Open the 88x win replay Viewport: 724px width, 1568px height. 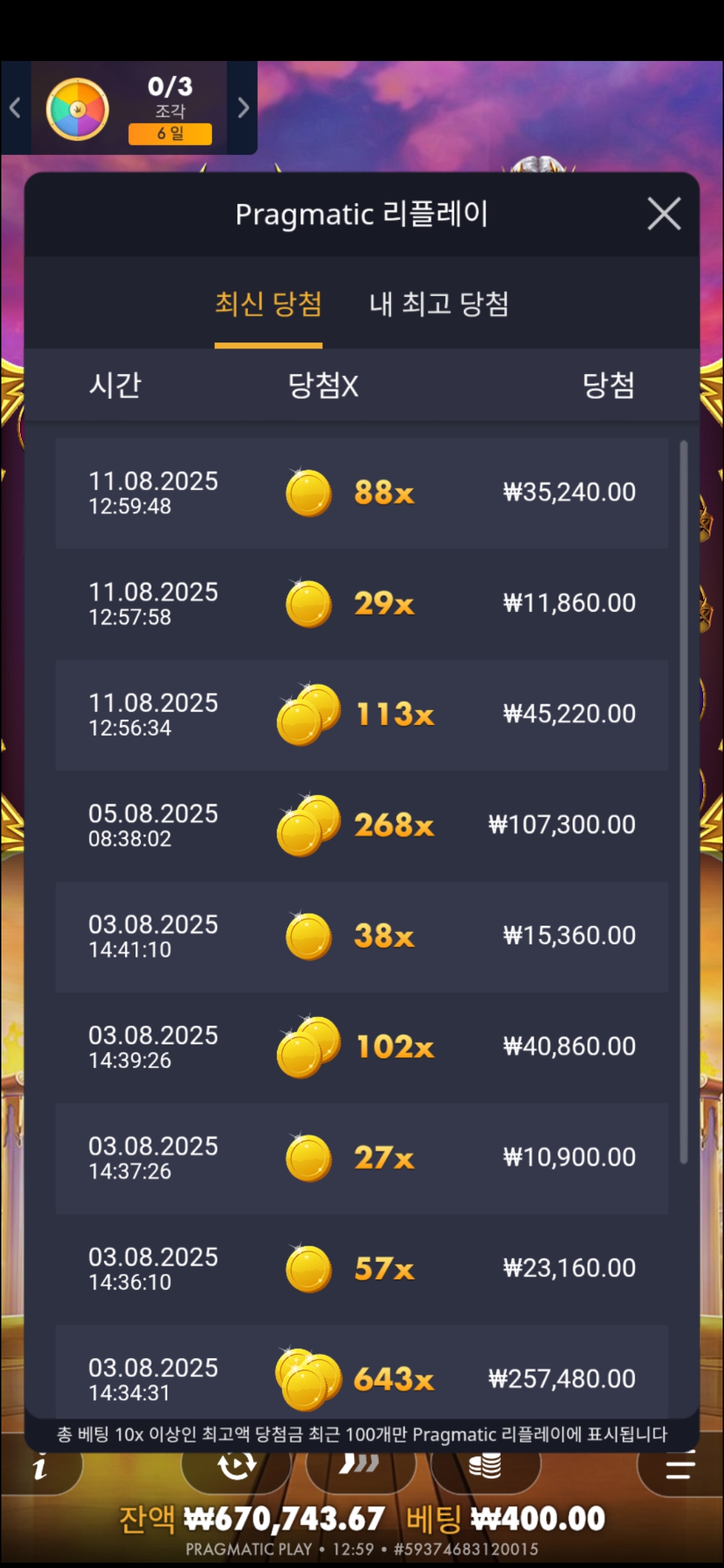[x=362, y=493]
